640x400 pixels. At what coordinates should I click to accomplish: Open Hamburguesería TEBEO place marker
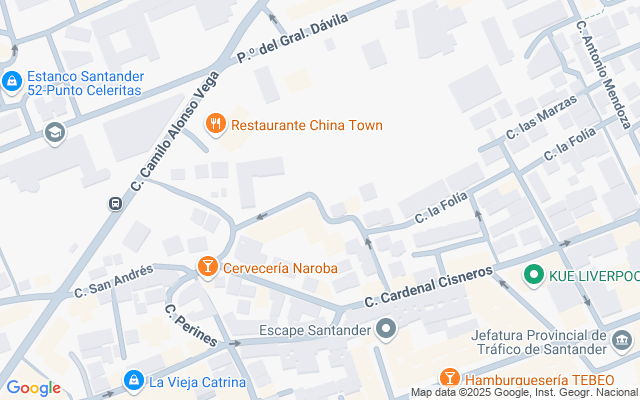(449, 377)
